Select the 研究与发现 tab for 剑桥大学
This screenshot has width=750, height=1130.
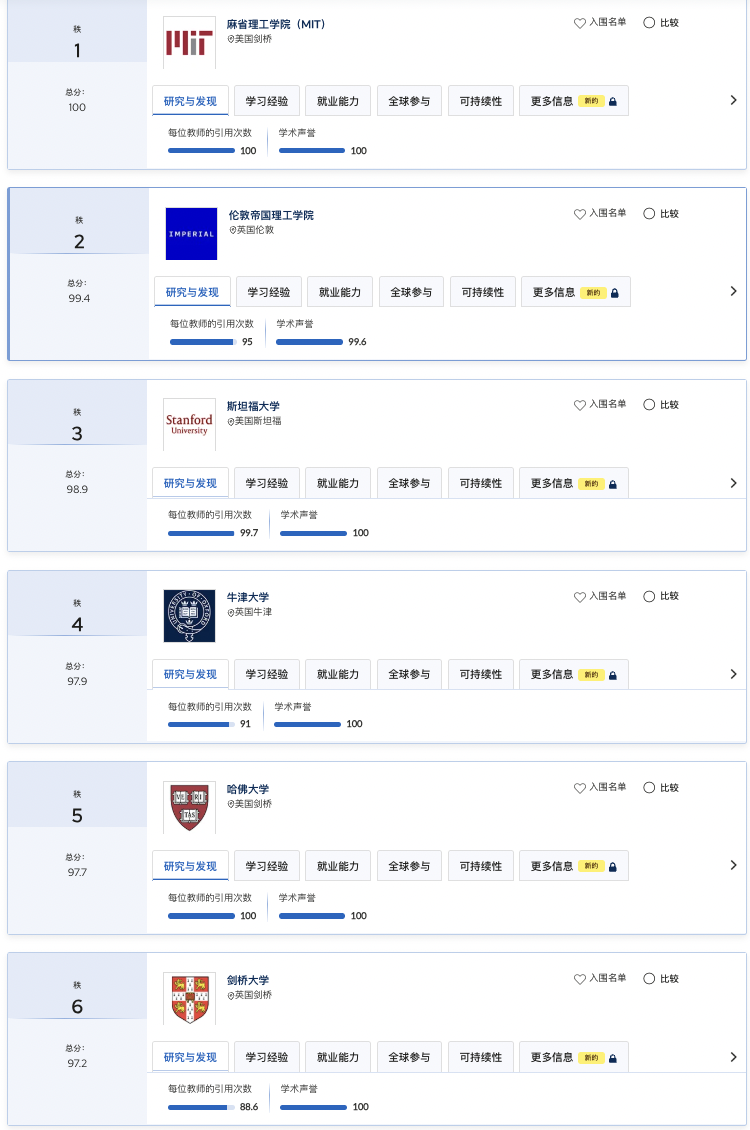[x=190, y=1057]
